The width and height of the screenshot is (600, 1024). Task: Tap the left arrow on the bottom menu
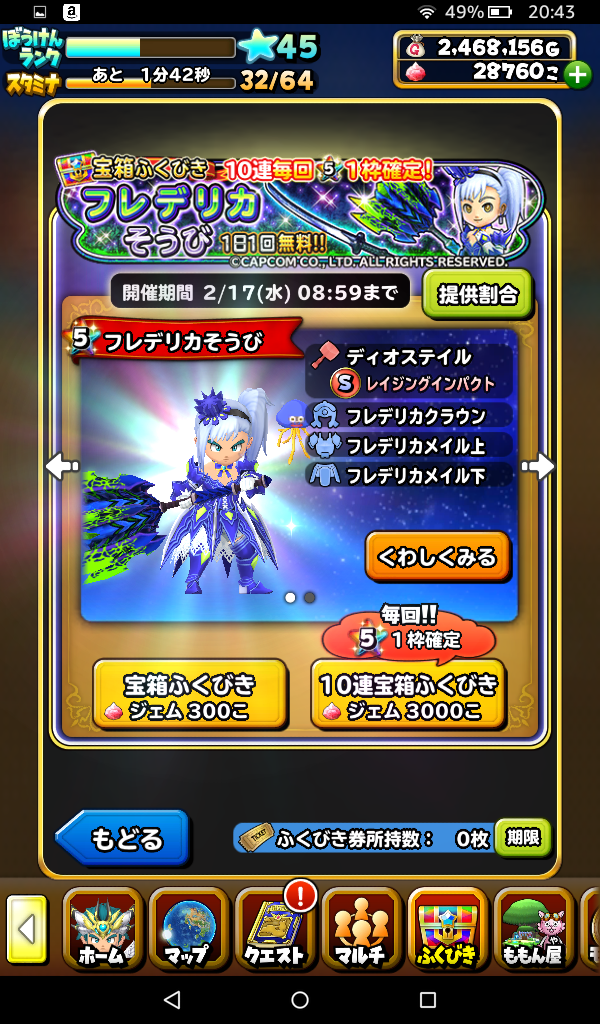click(x=27, y=930)
